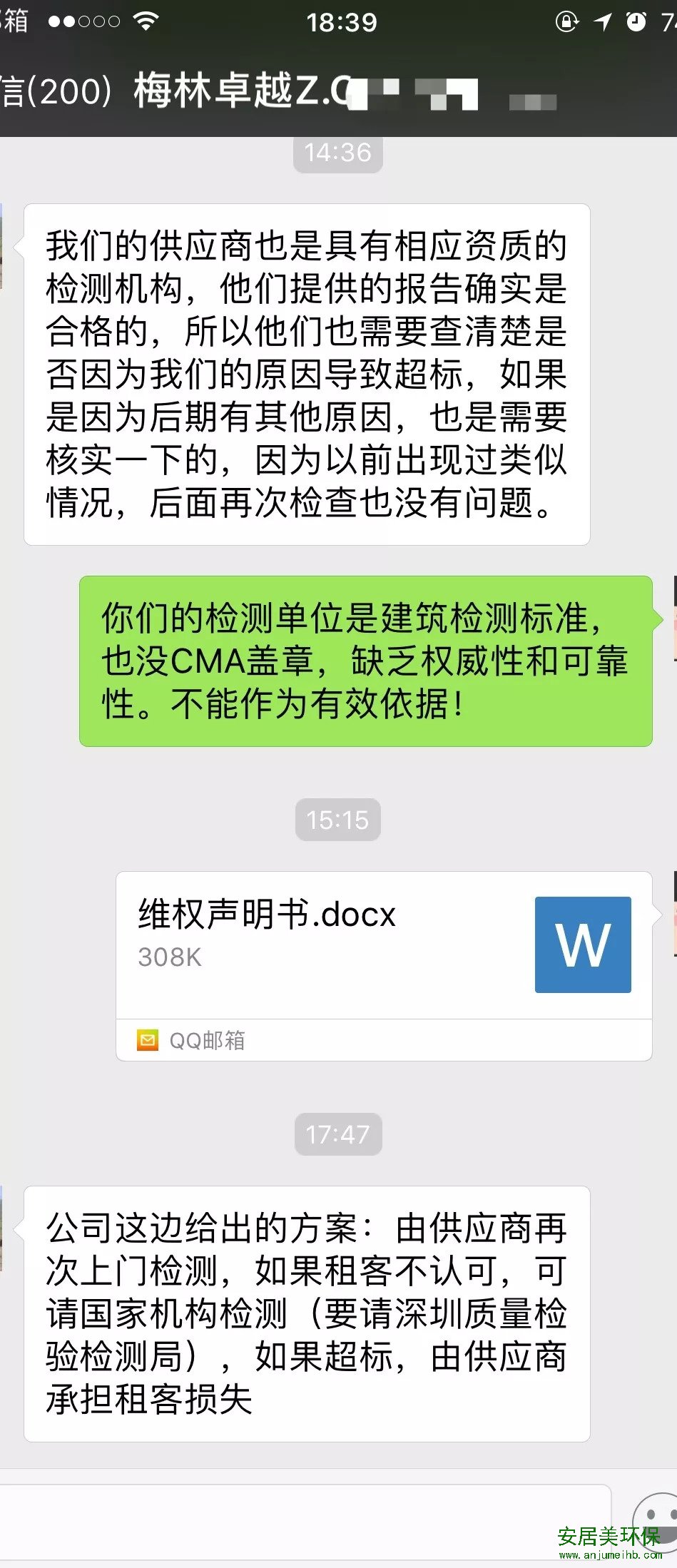
Task: Tap the blue W Word document icon
Action: pos(583,945)
